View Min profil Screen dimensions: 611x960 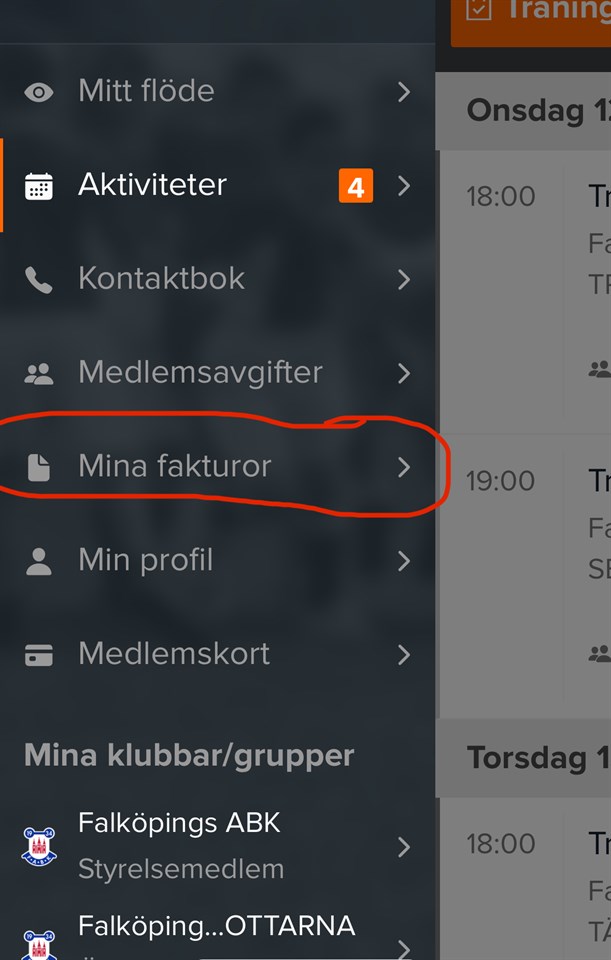[145, 560]
